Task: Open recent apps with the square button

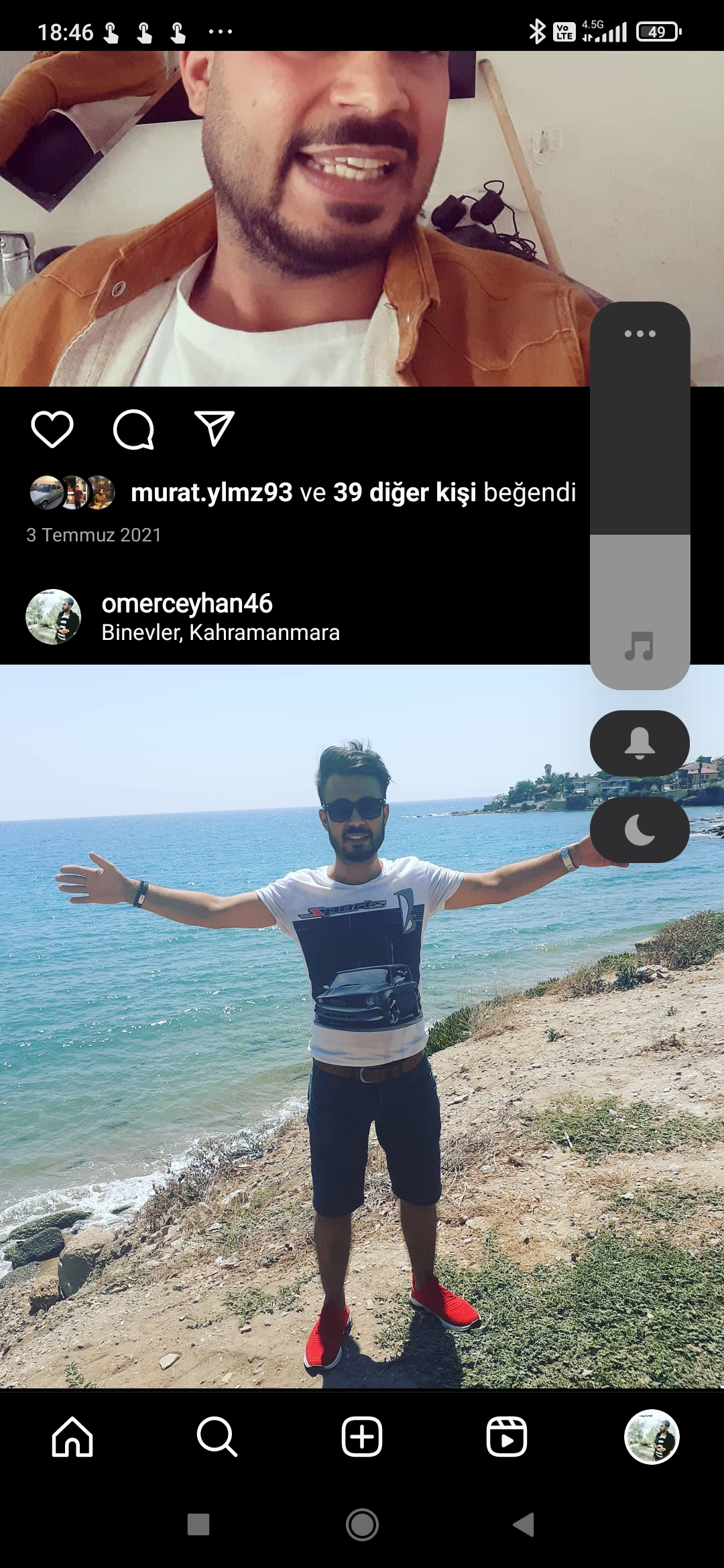Action: (x=198, y=1524)
